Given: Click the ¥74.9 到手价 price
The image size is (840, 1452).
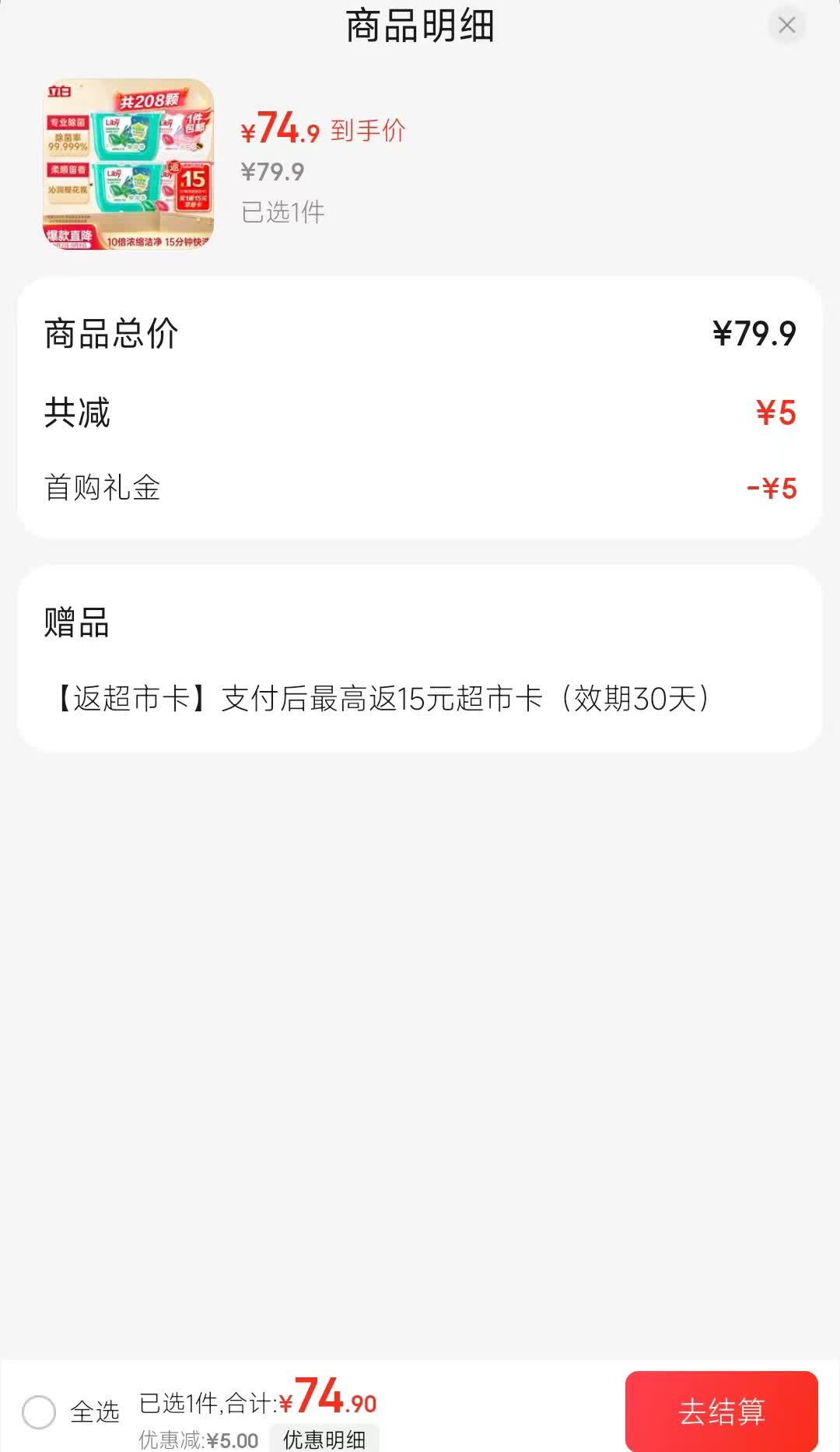Looking at the screenshot, I should [278, 130].
